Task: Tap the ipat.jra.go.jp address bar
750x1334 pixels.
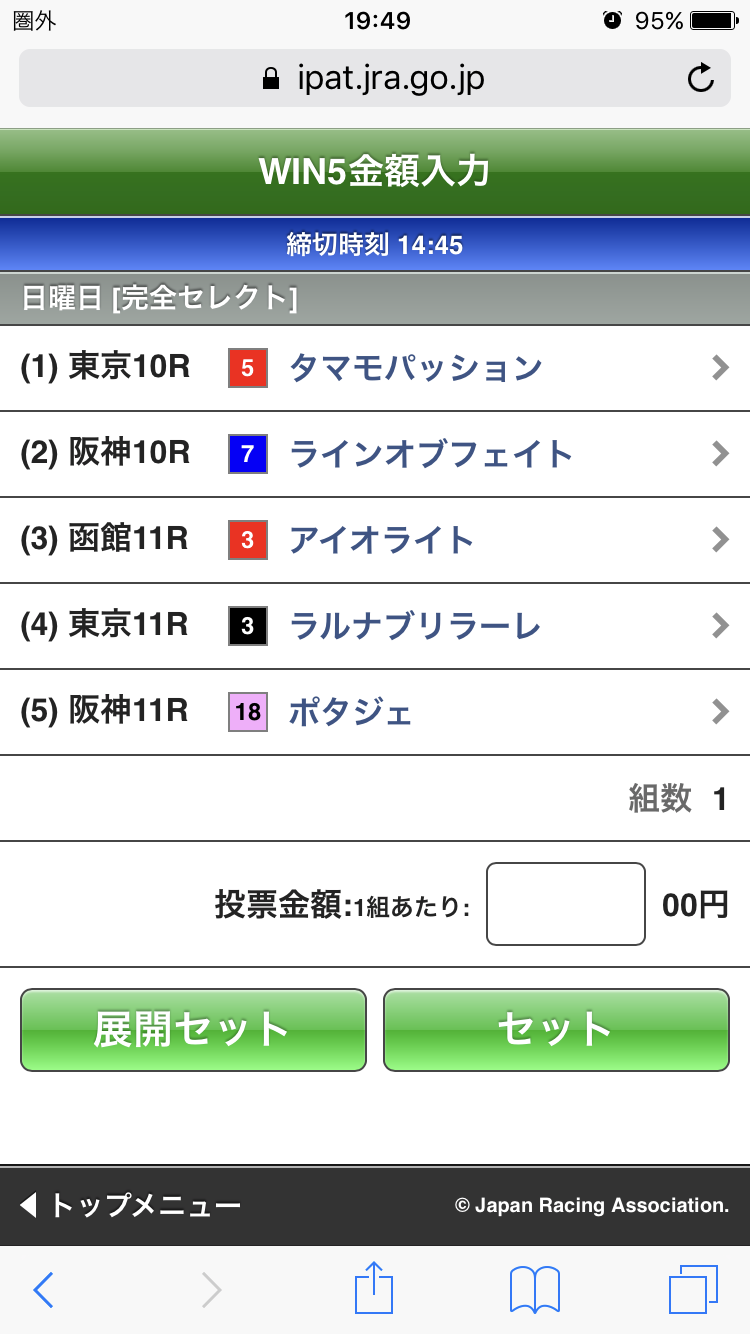Action: pyautogui.click(x=373, y=78)
